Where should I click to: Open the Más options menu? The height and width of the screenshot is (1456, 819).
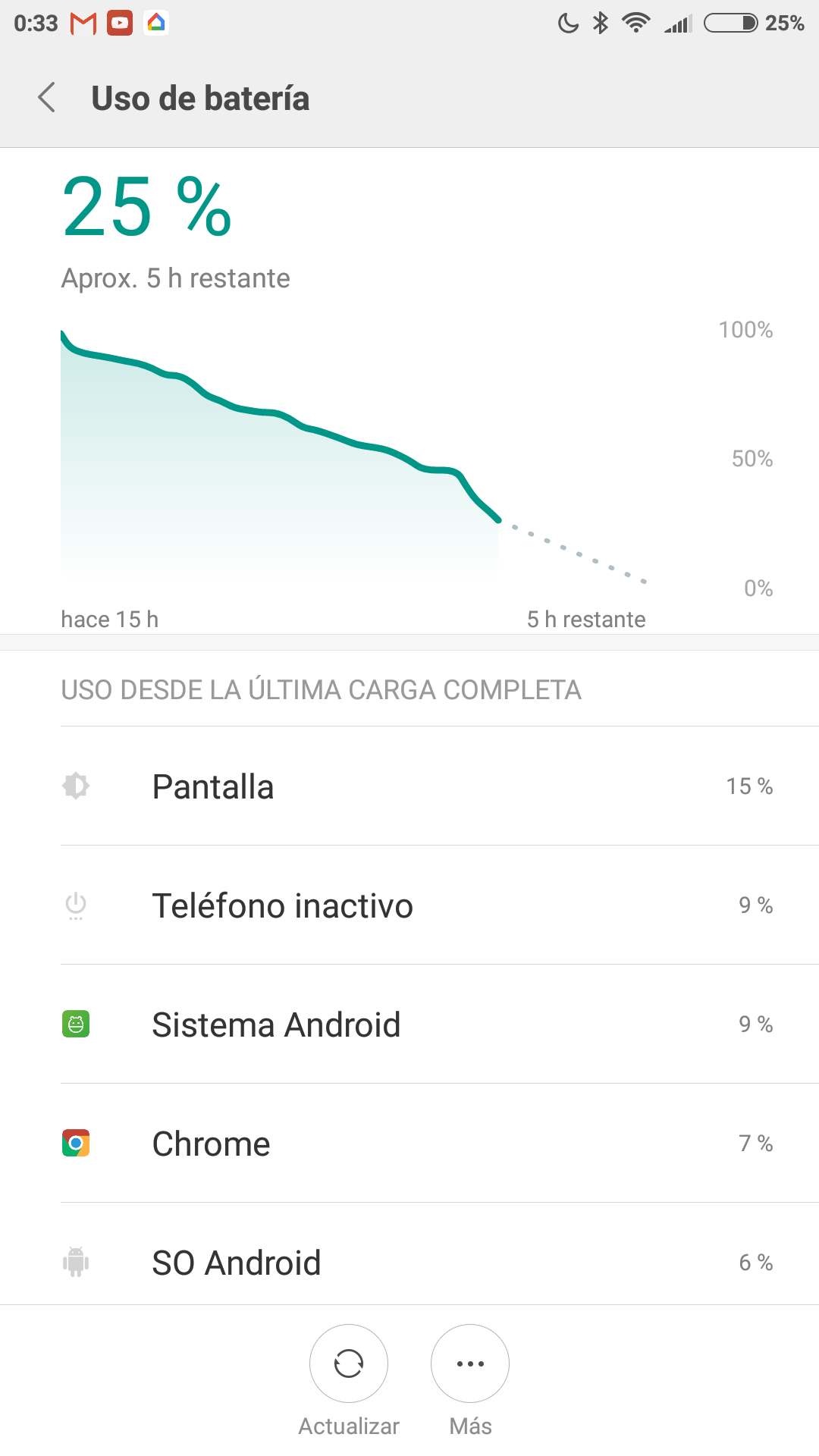tap(470, 1363)
